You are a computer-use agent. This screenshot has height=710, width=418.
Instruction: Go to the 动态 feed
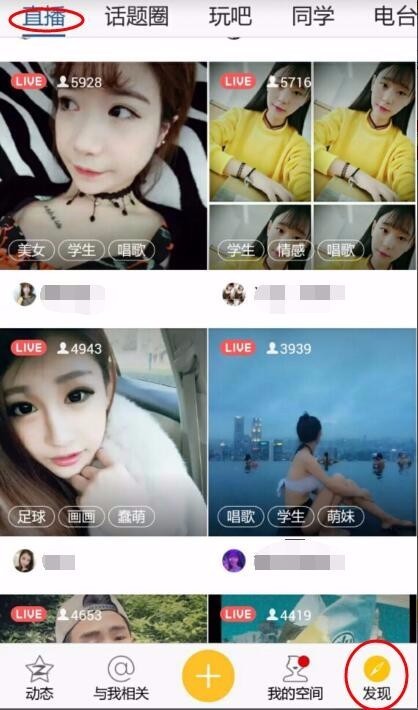tap(39, 677)
